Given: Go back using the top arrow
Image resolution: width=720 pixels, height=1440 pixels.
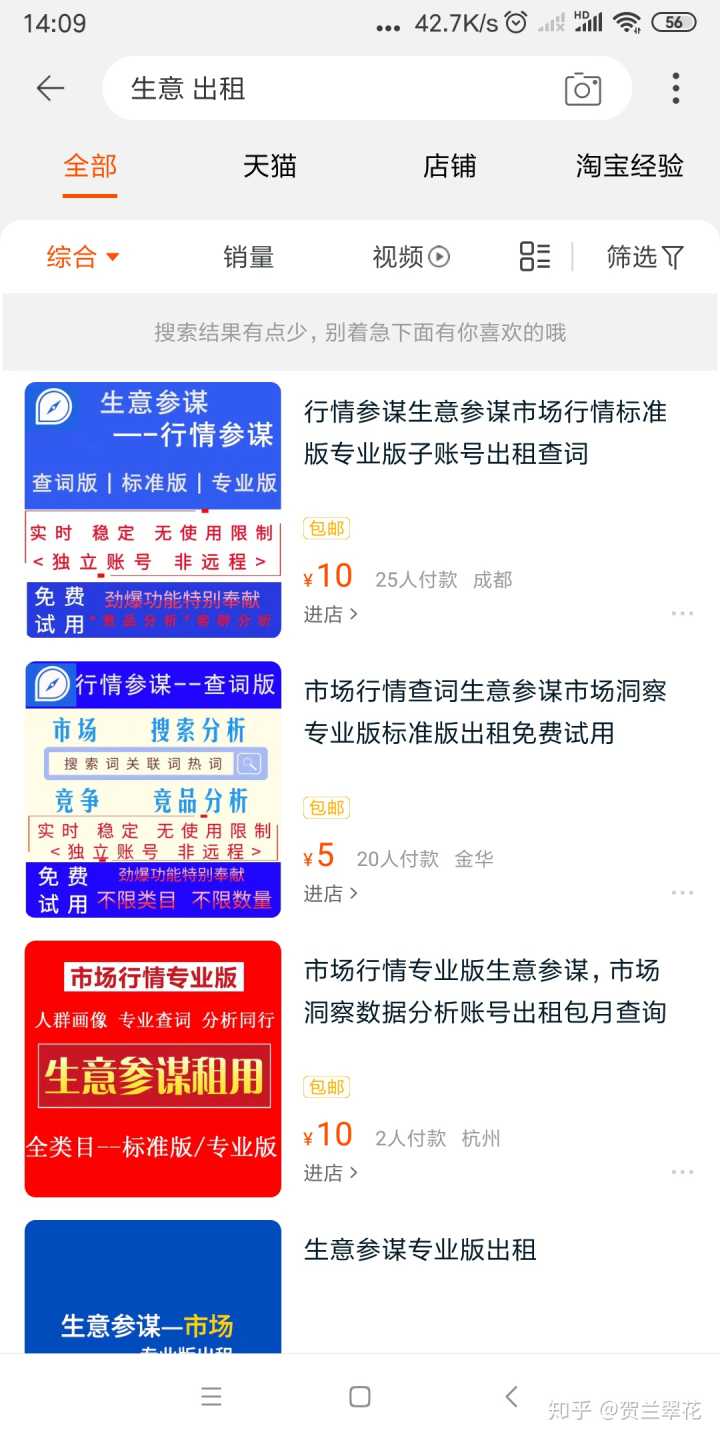Looking at the screenshot, I should tap(50, 89).
